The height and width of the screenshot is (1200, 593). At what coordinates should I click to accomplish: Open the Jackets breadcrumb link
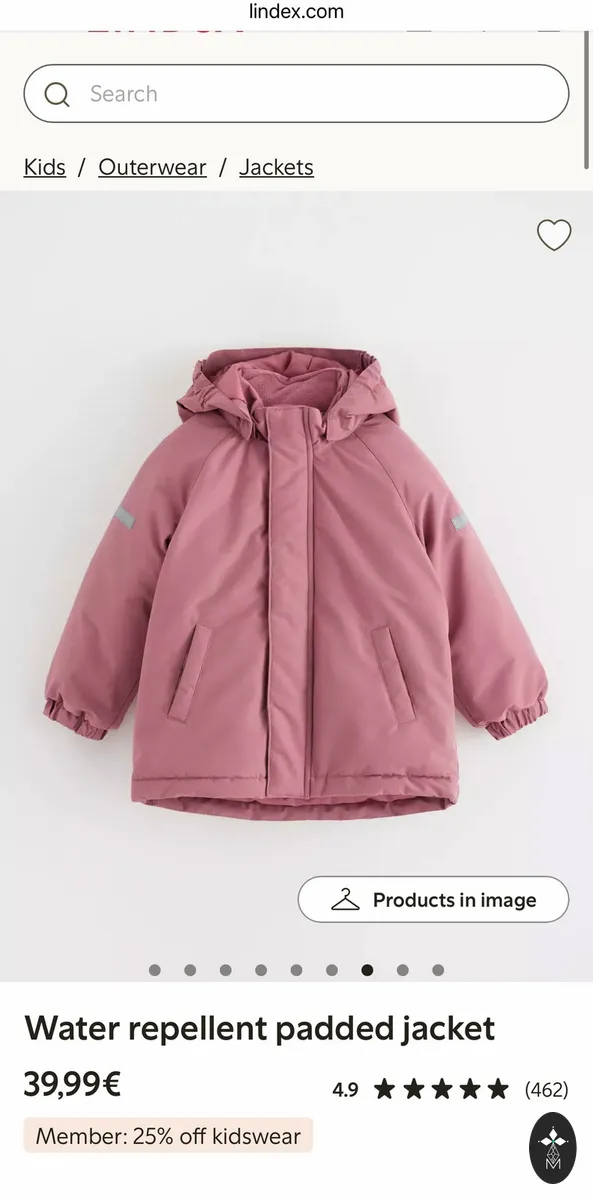tap(276, 167)
